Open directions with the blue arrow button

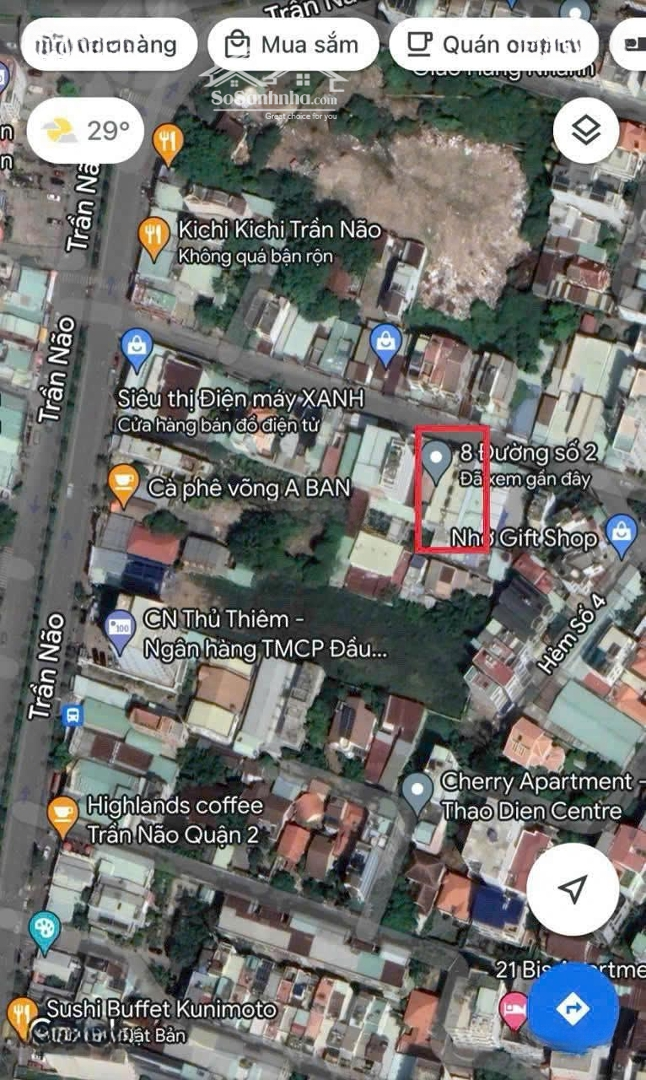pyautogui.click(x=573, y=1008)
